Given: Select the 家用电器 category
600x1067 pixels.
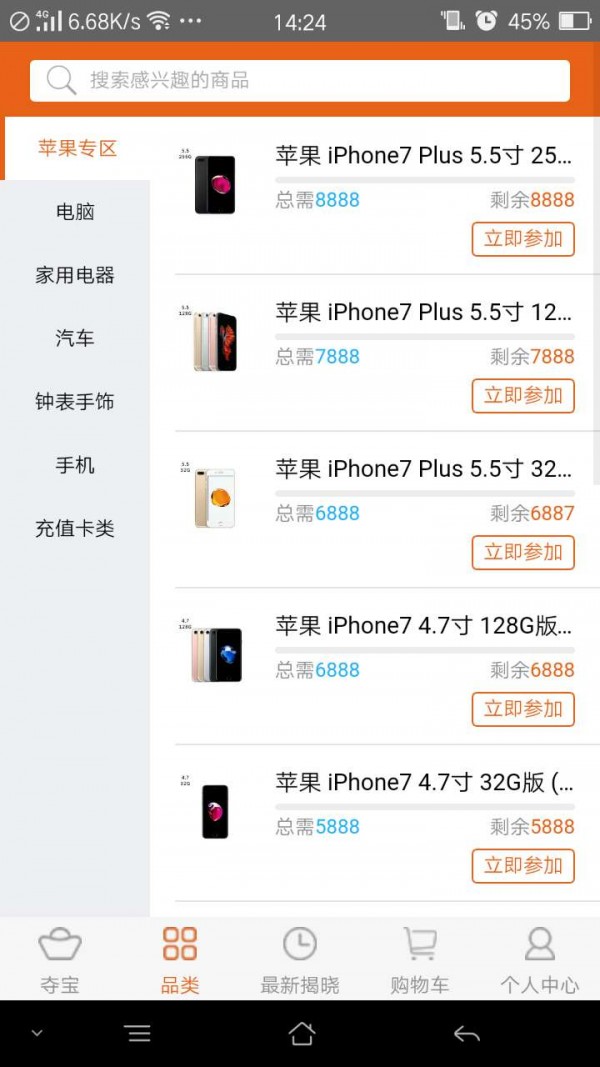Looking at the screenshot, I should coord(75,275).
